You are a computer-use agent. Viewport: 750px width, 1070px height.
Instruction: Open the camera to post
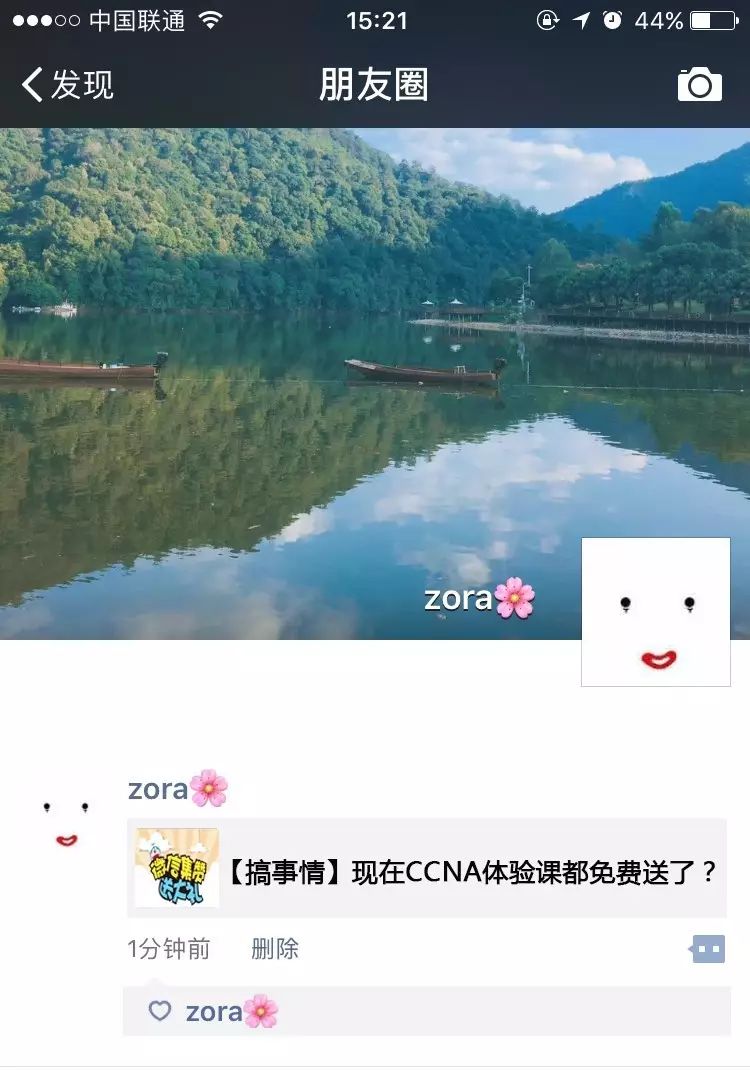pos(699,85)
